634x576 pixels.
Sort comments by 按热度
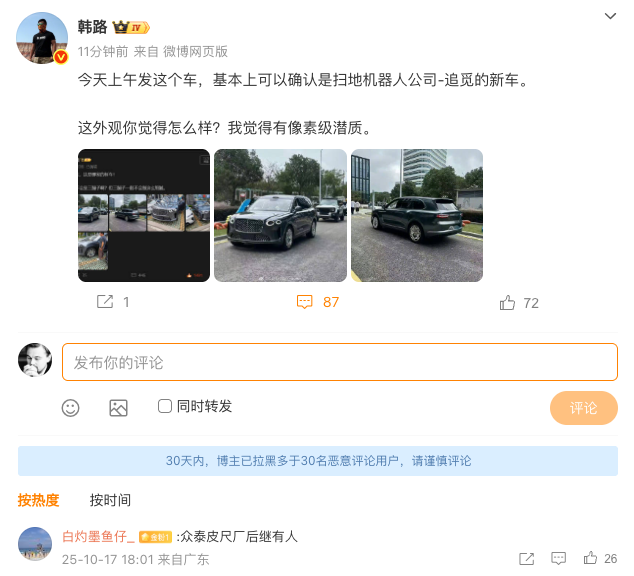[x=38, y=500]
